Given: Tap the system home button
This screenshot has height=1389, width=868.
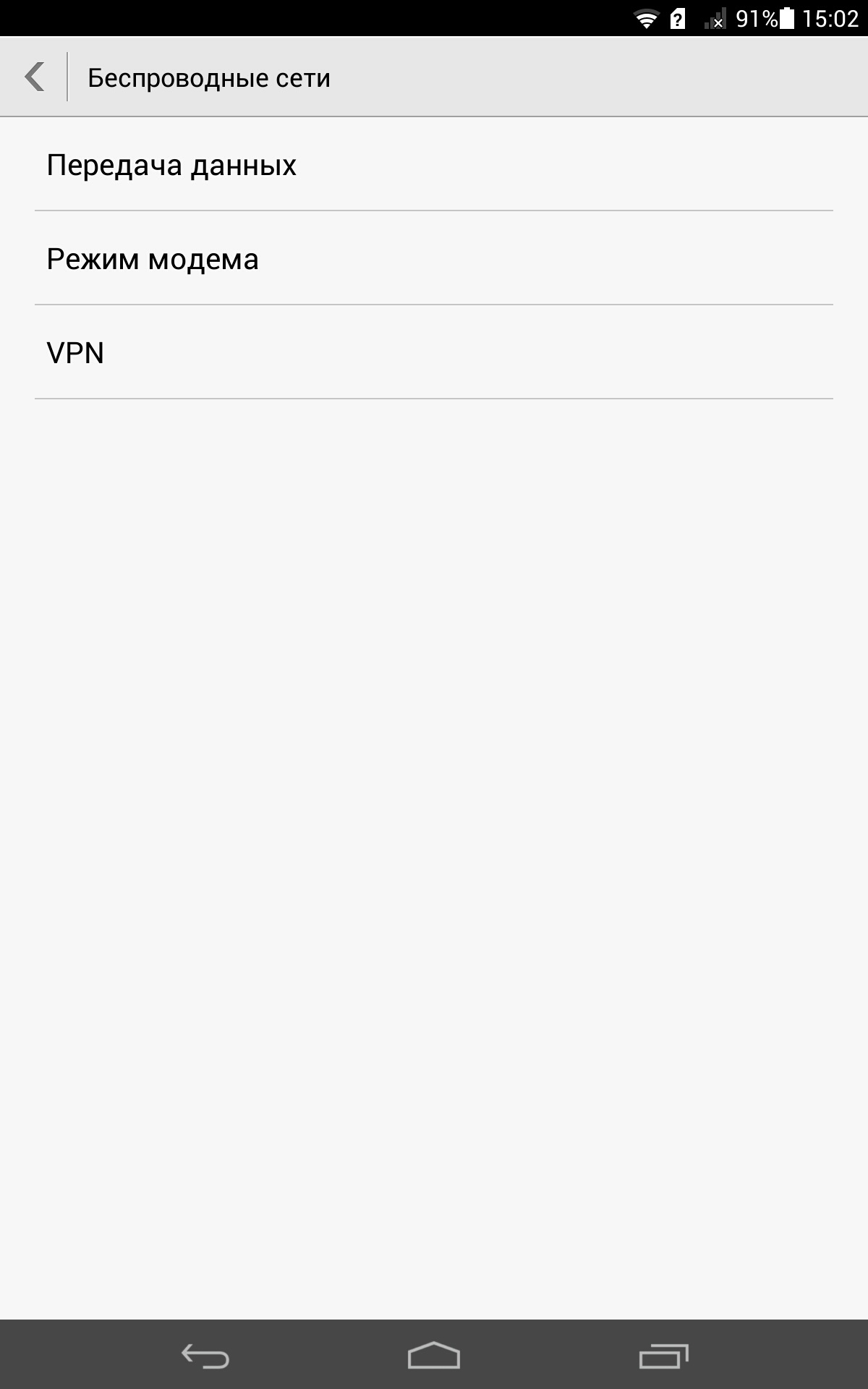Looking at the screenshot, I should click(x=434, y=1356).
